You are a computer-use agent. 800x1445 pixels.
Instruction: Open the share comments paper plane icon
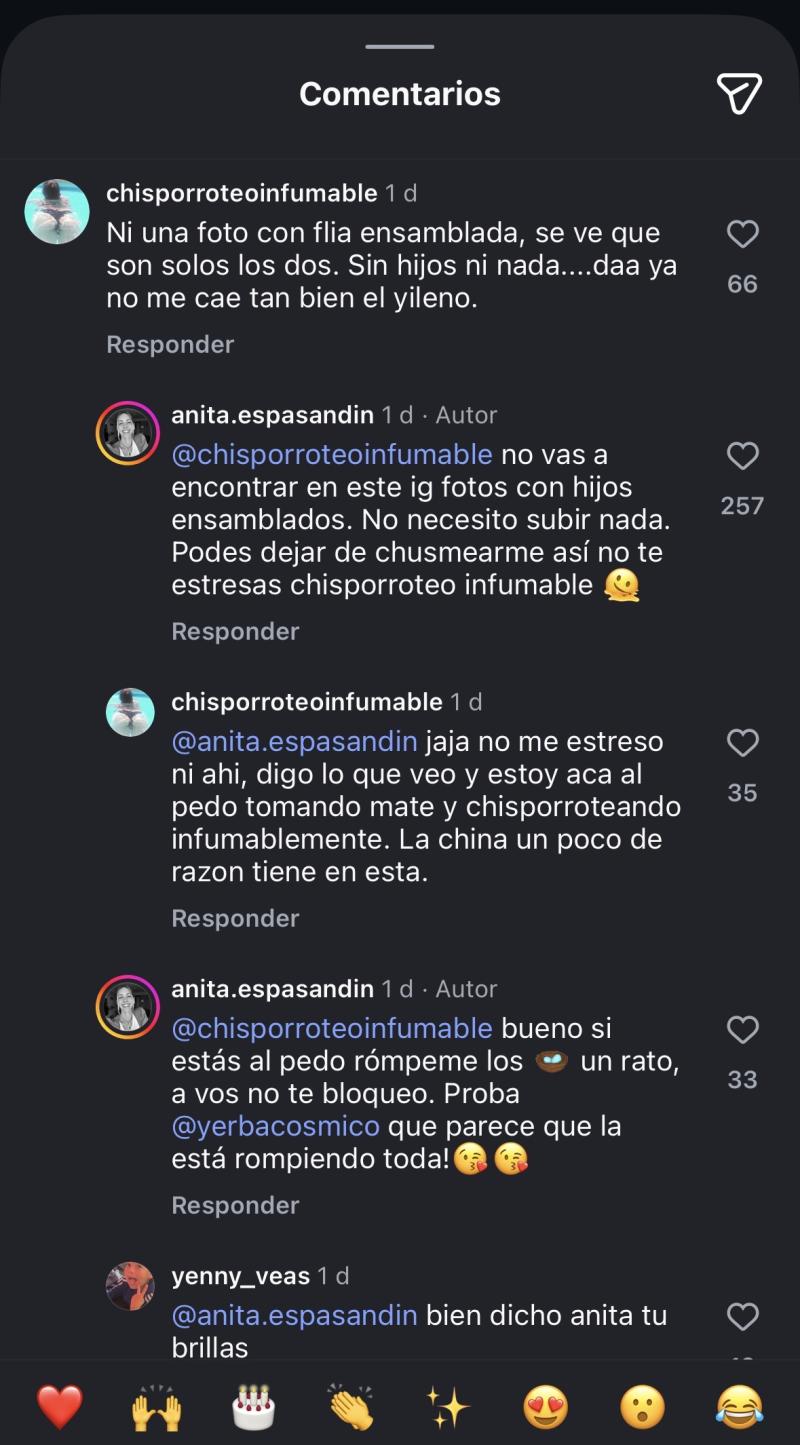(x=739, y=93)
